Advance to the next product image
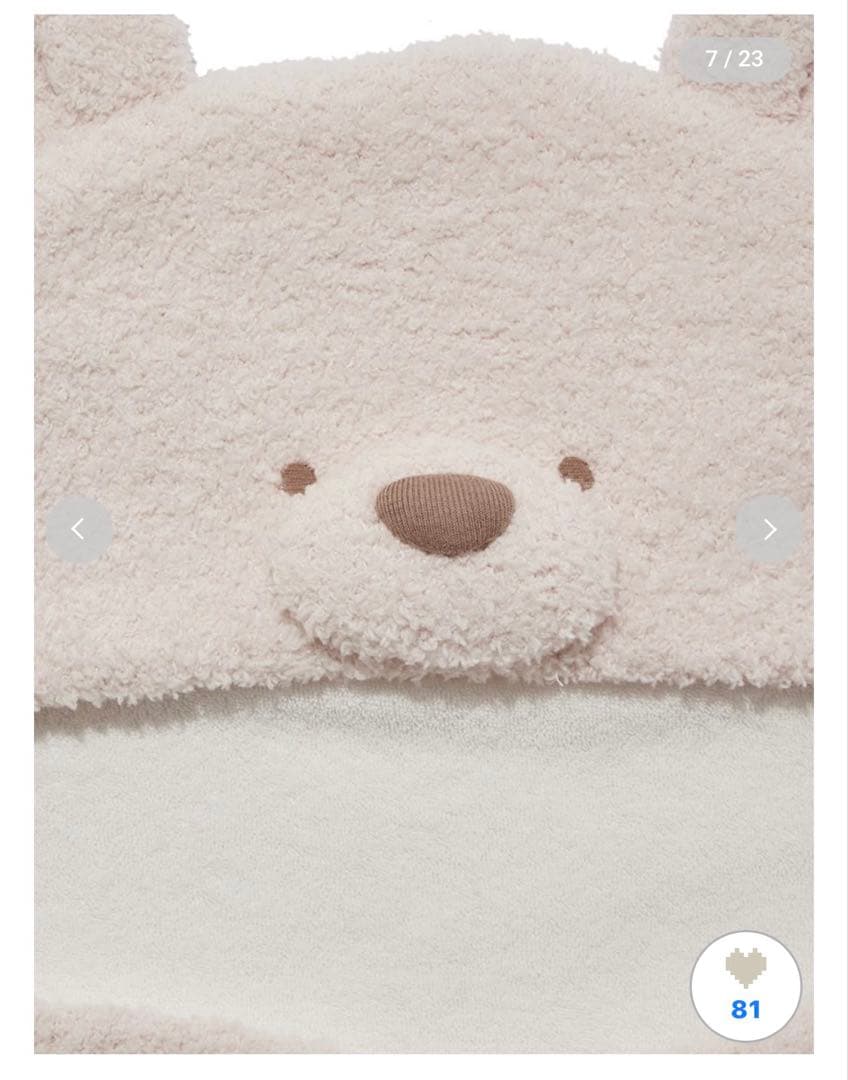The height and width of the screenshot is (1080, 848). (769, 529)
